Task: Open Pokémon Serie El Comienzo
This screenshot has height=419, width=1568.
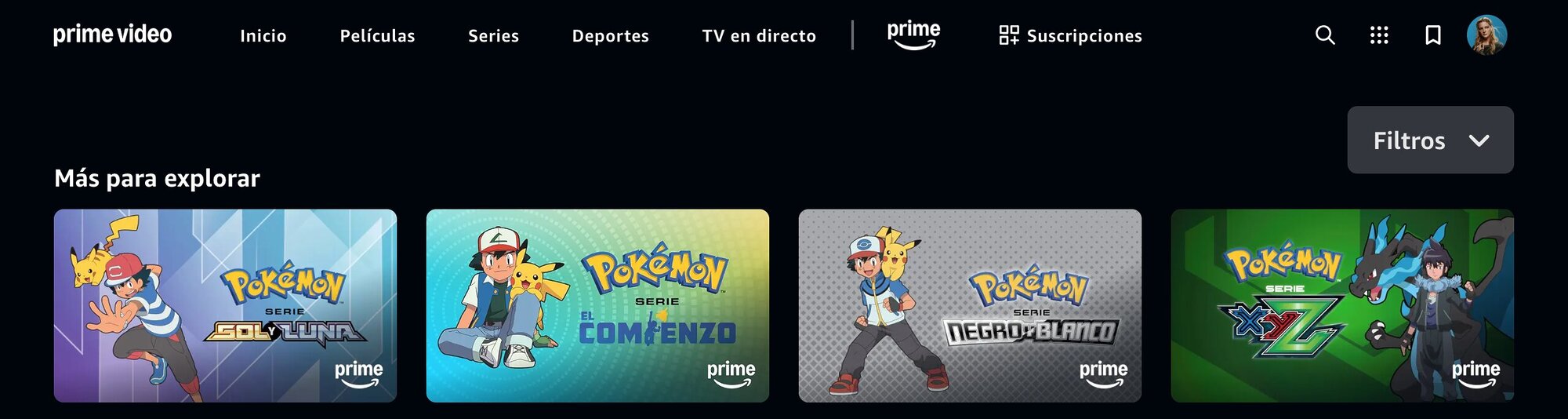Action: [x=597, y=306]
